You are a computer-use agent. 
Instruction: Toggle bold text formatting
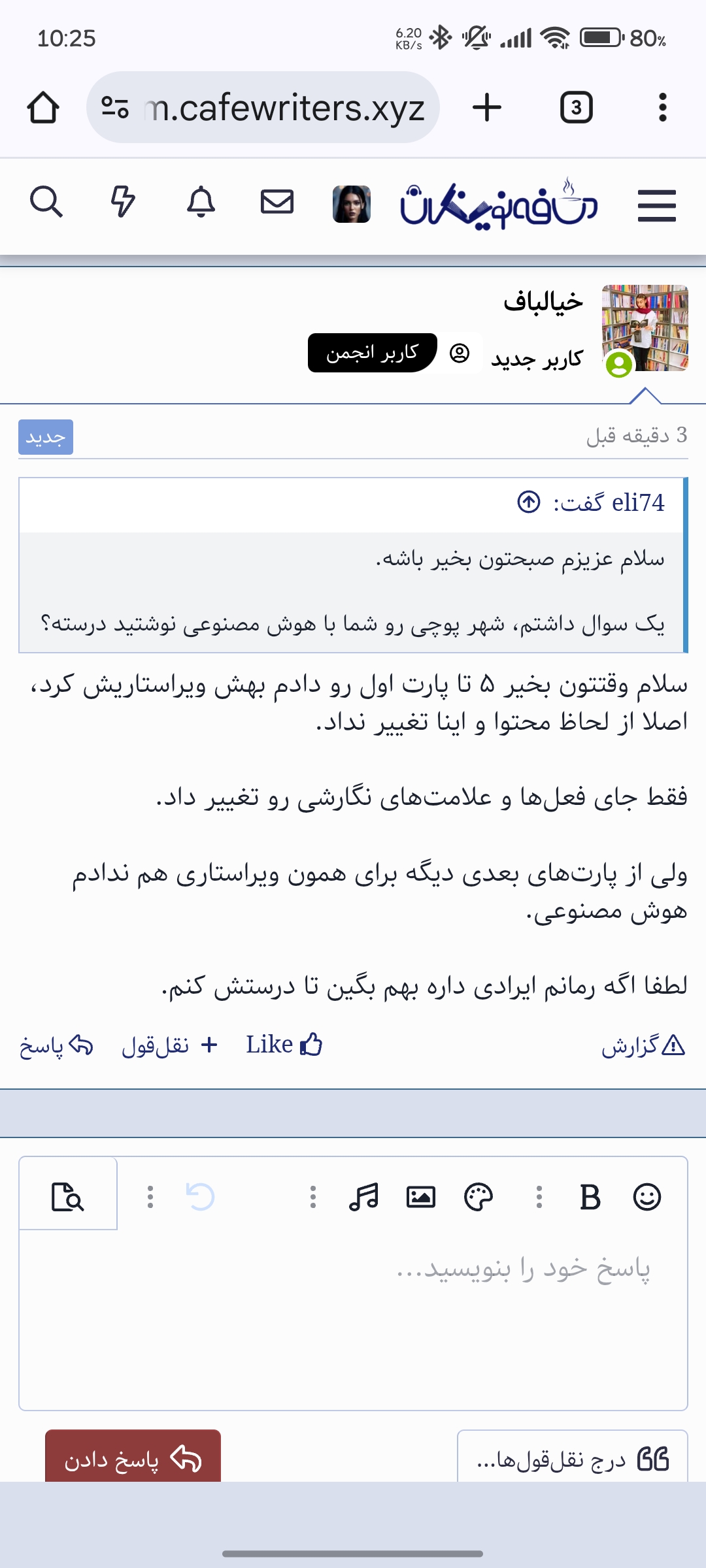pos(590,1197)
